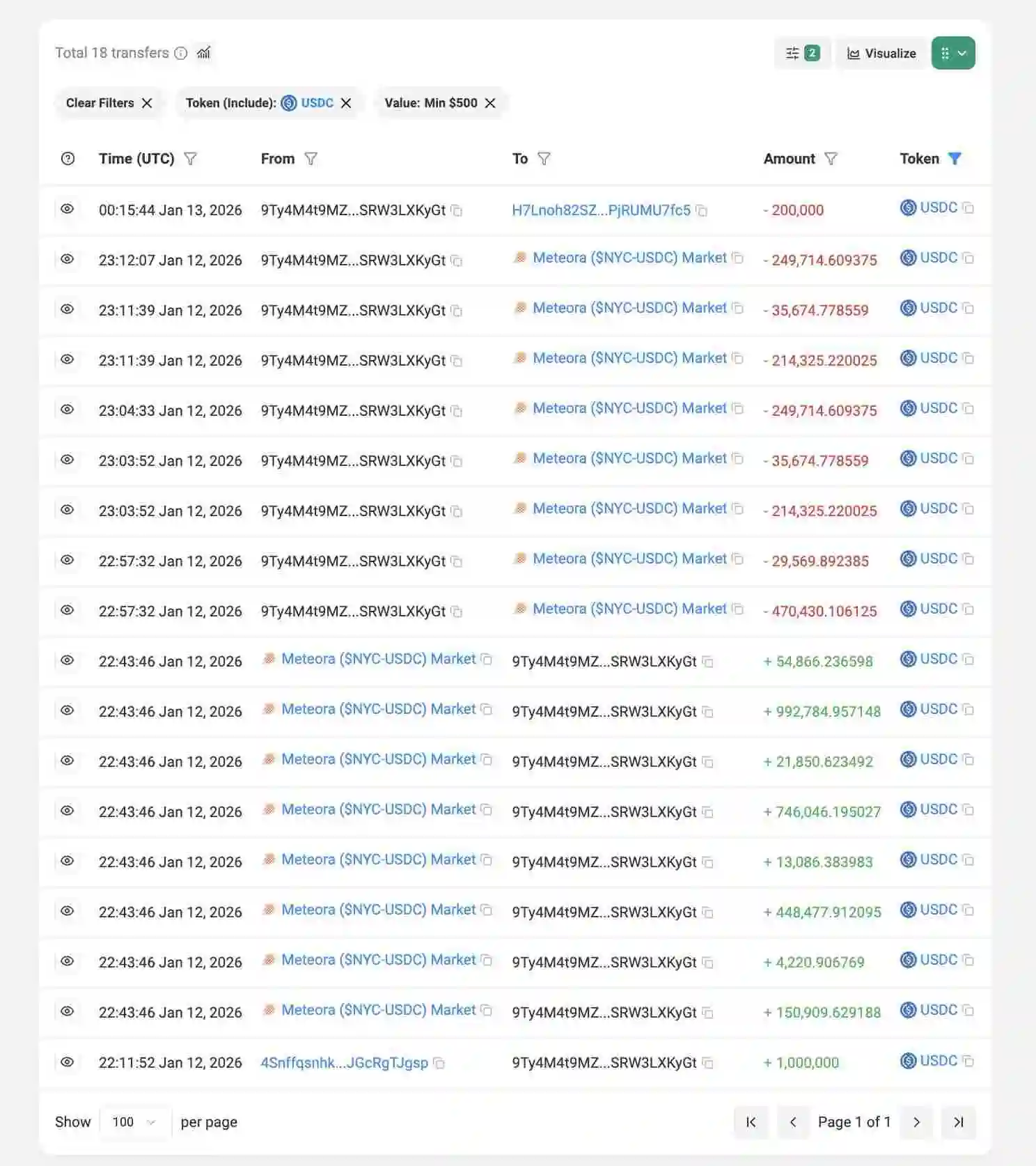The image size is (1036, 1166).
Task: Filter by the Time (UTC) column
Action: 190,159
